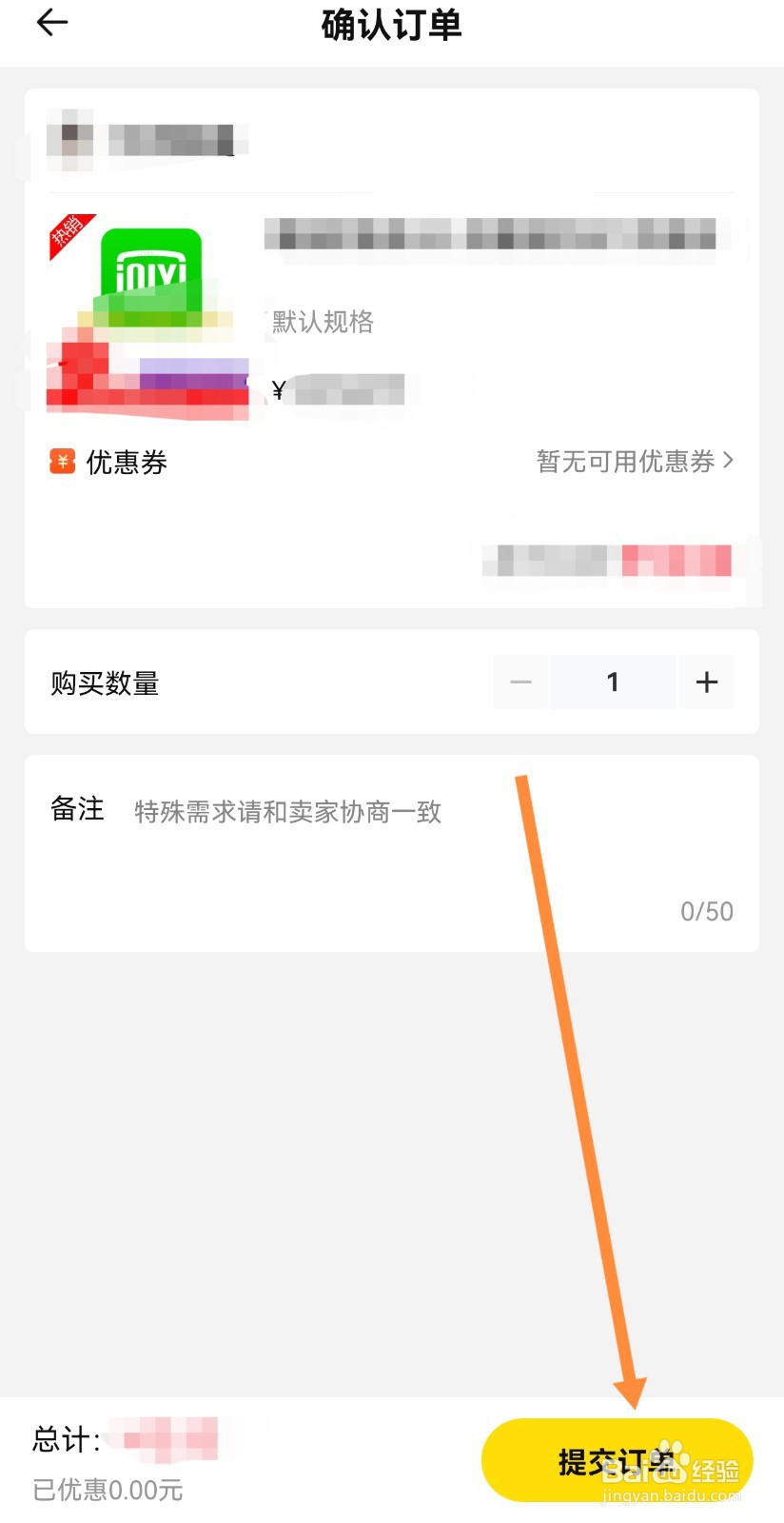Screen dimensions: 784x1523
Task: Click the plus icon to increase quantity
Action: (707, 682)
